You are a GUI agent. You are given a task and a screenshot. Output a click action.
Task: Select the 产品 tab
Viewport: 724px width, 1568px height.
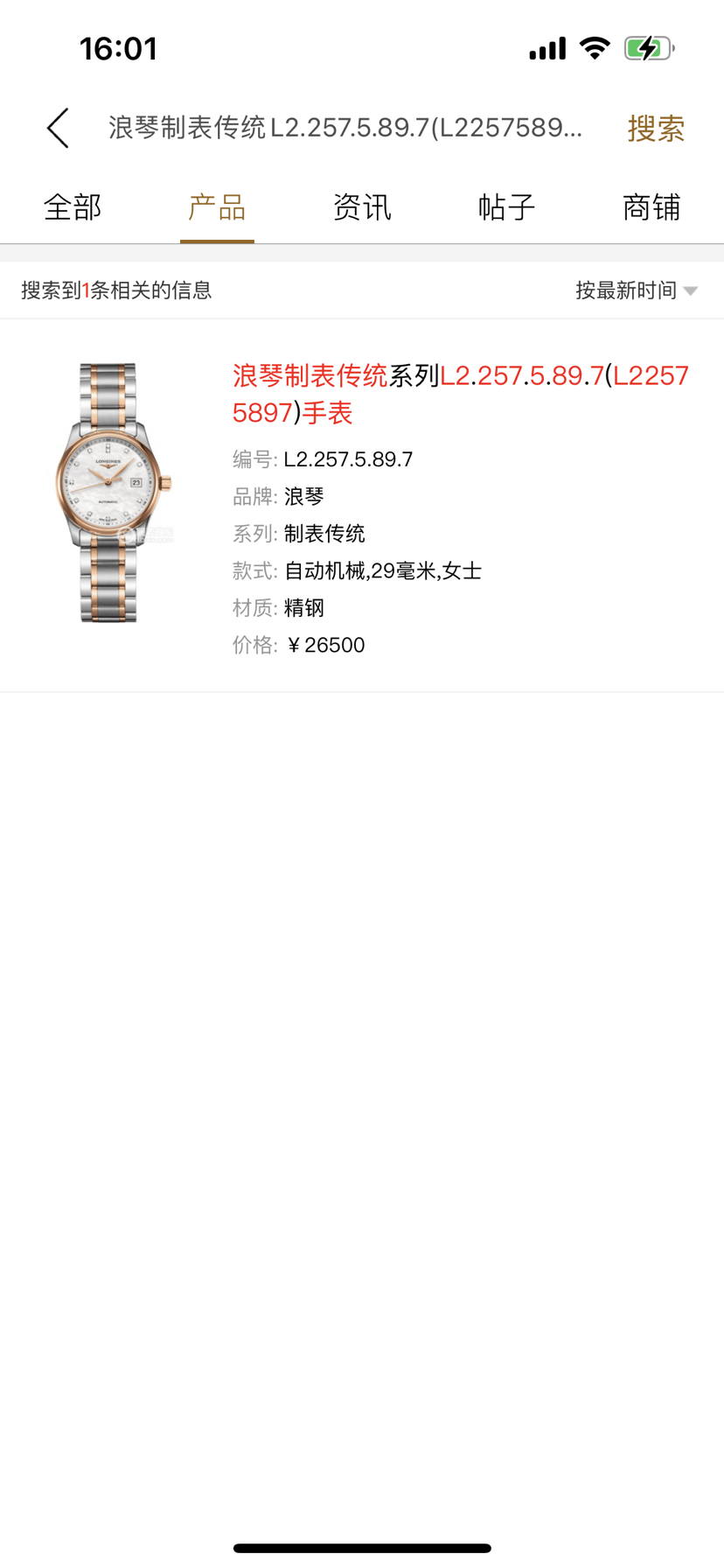point(217,207)
